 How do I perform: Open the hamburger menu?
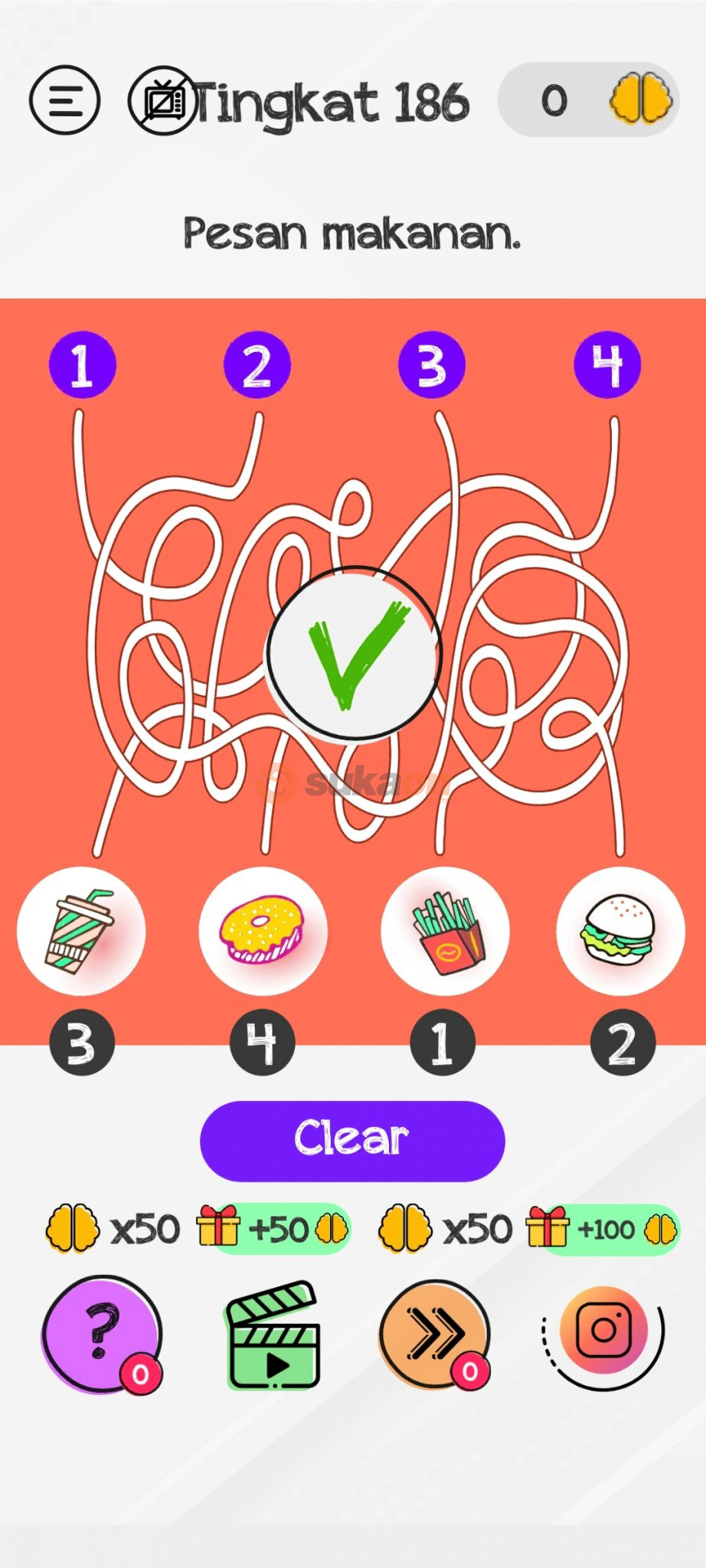pos(64,100)
